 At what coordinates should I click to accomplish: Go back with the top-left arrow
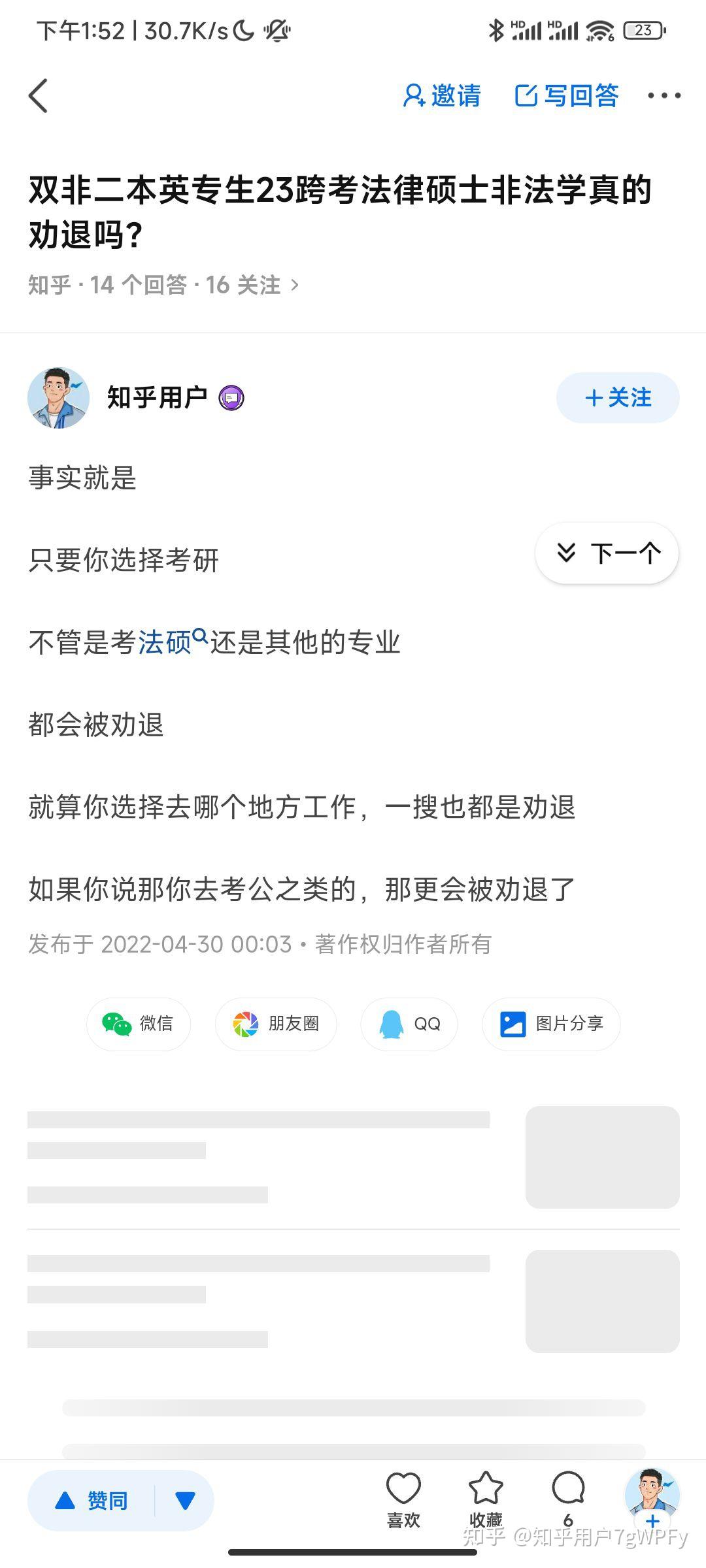[x=39, y=96]
